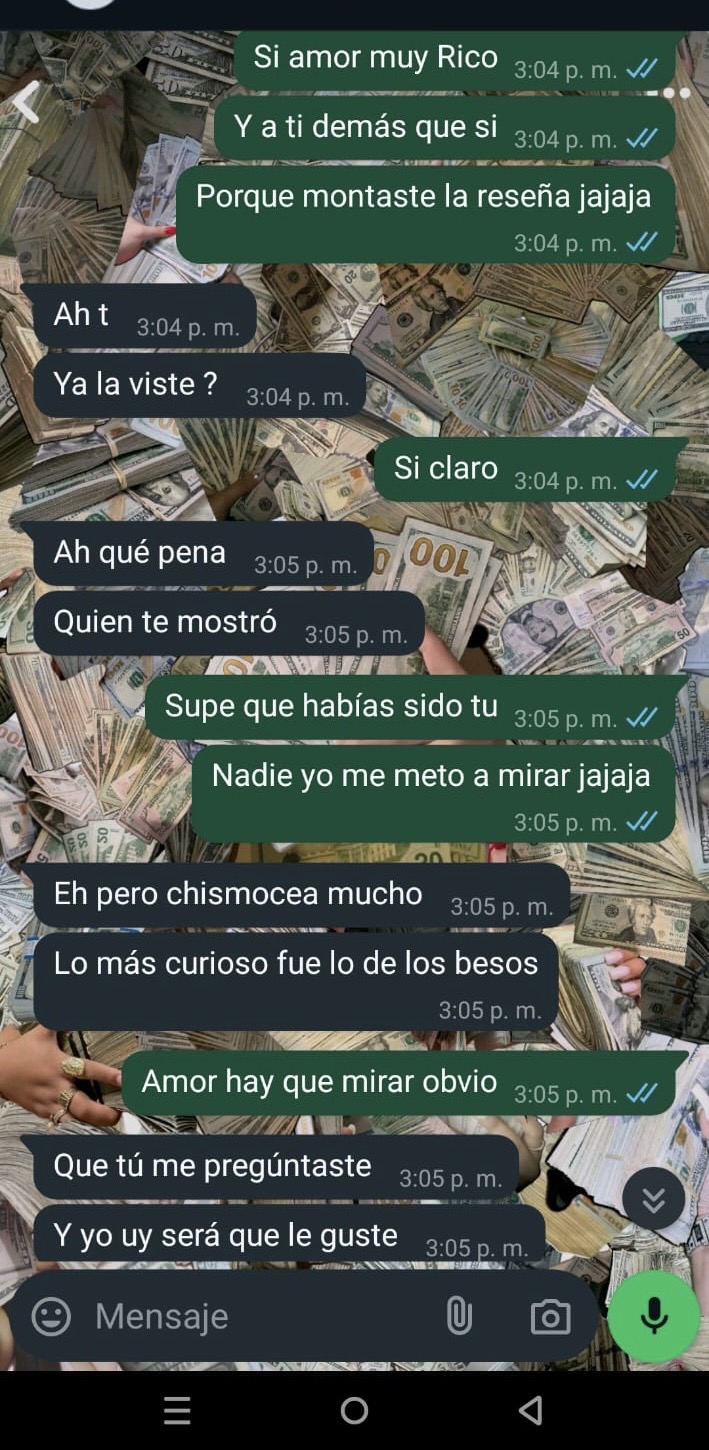Viewport: 709px width, 1450px height.
Task: Tap the system home button
Action: (354, 1410)
